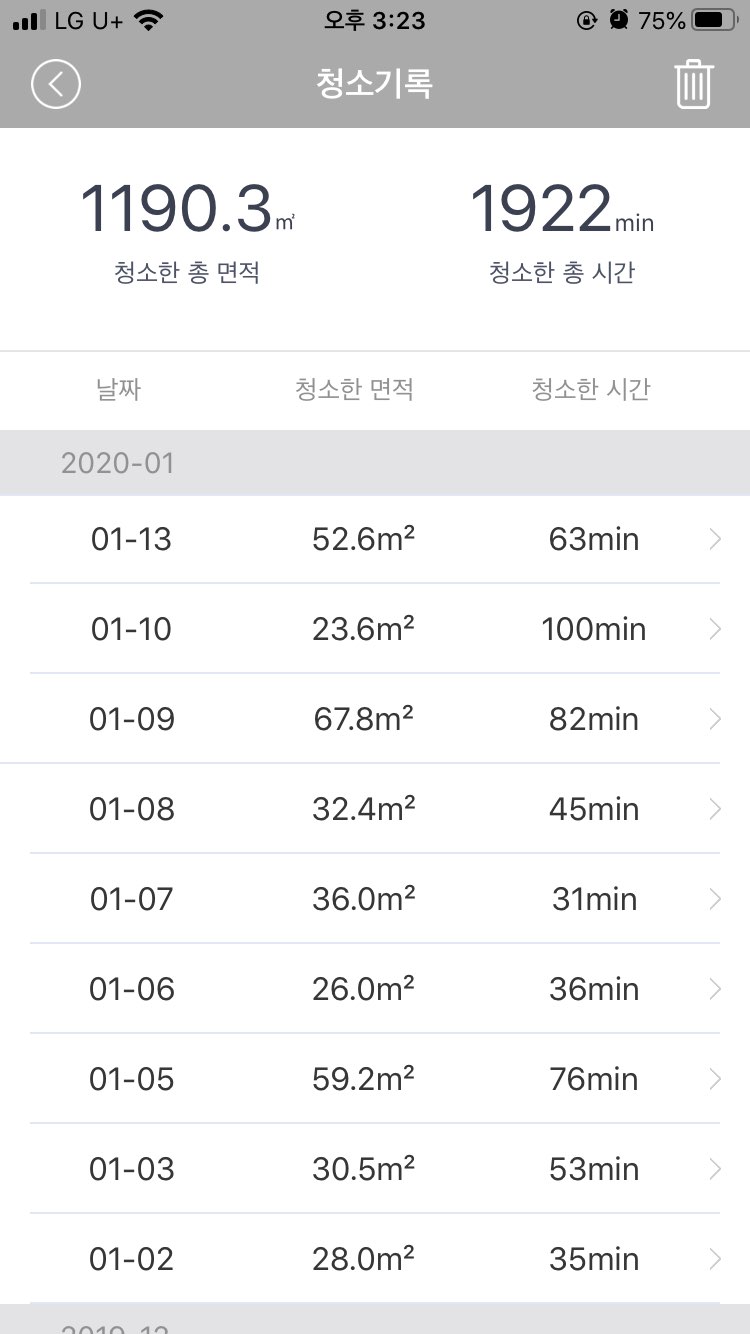Open the 01-05 cleaning record

(x=375, y=1079)
